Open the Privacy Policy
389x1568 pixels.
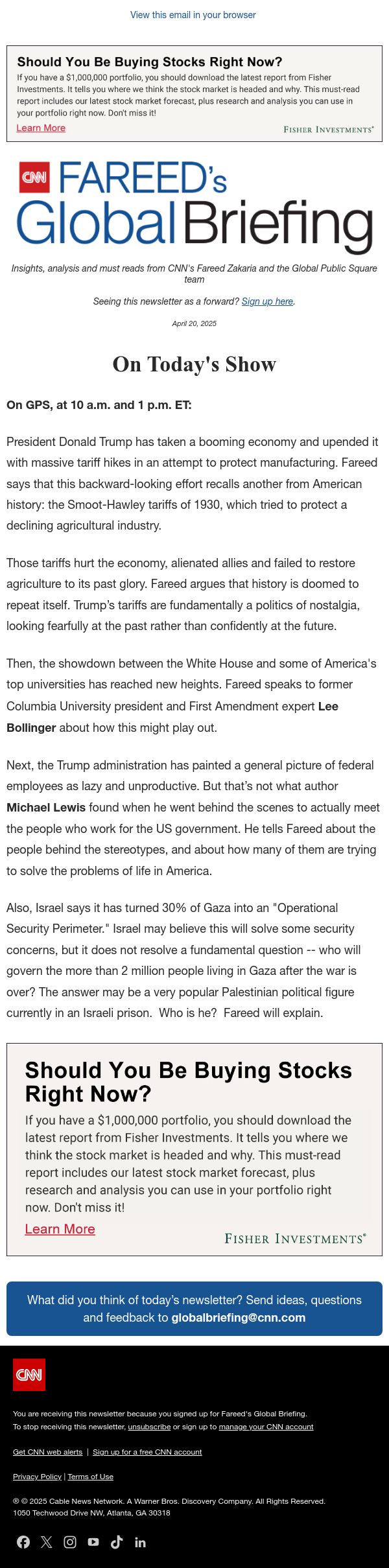point(37,1476)
